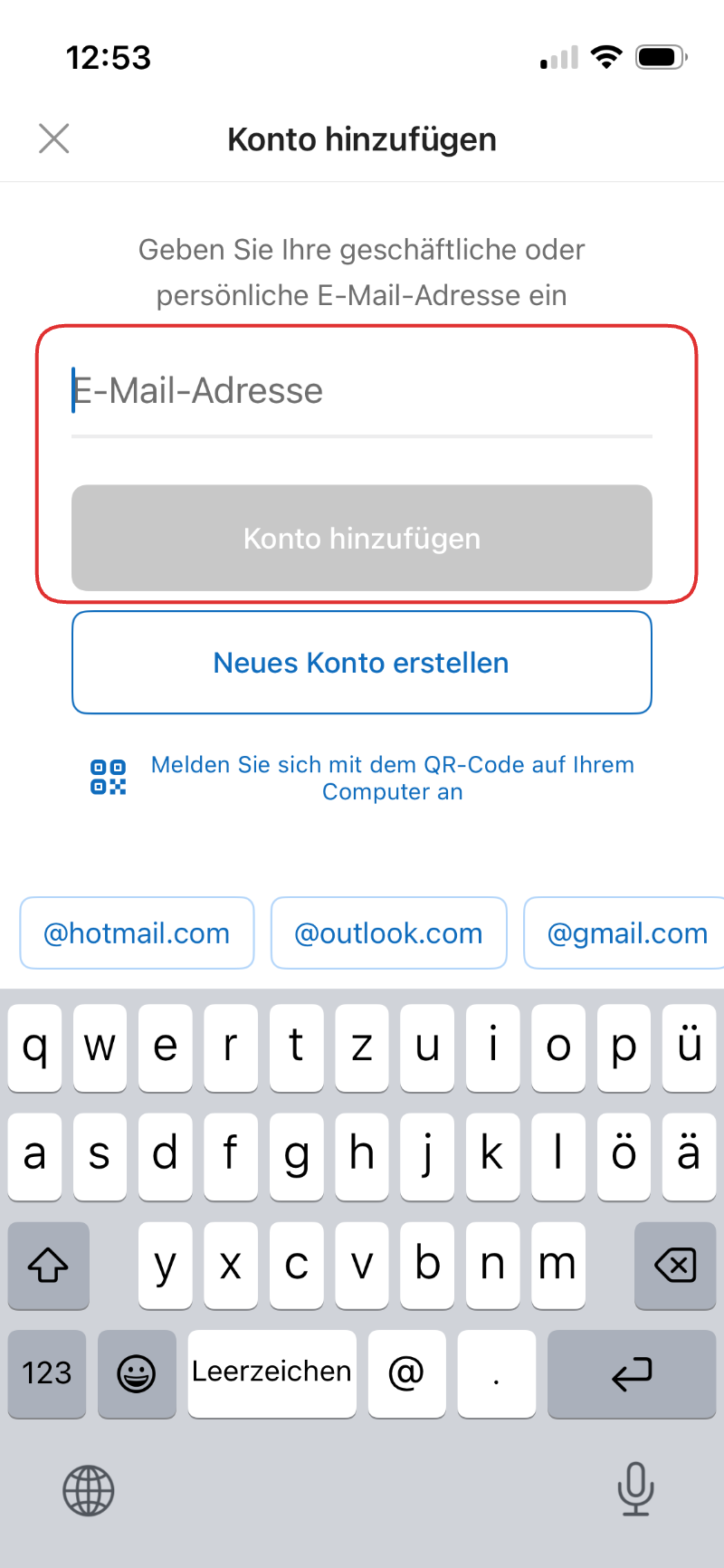Open QR-Code sign-in link
Viewport: 724px width, 1568px height.
click(x=391, y=778)
